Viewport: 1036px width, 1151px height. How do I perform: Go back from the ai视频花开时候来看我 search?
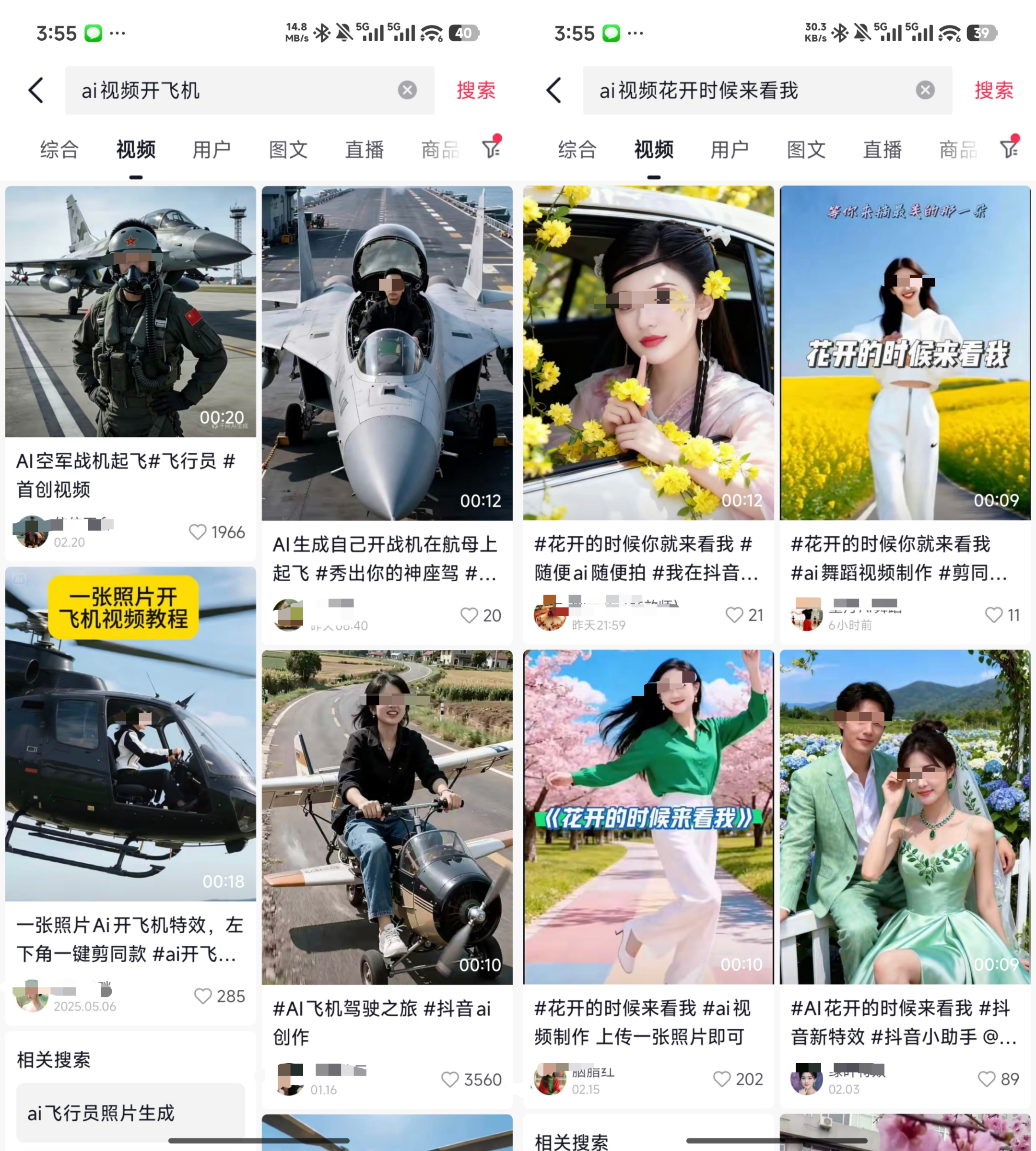click(x=554, y=90)
